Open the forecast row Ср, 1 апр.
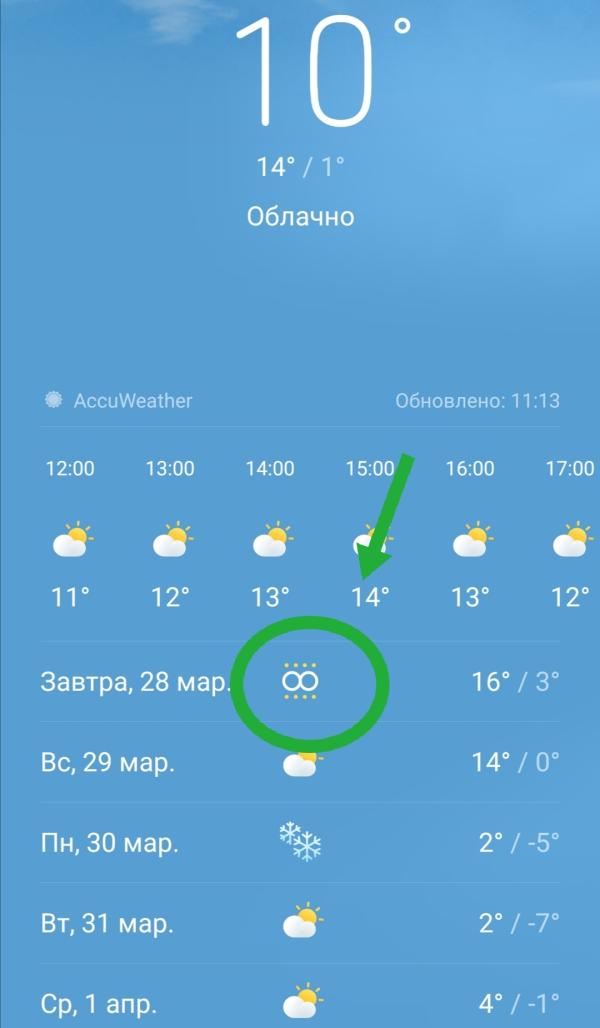 pyautogui.click(x=300, y=997)
